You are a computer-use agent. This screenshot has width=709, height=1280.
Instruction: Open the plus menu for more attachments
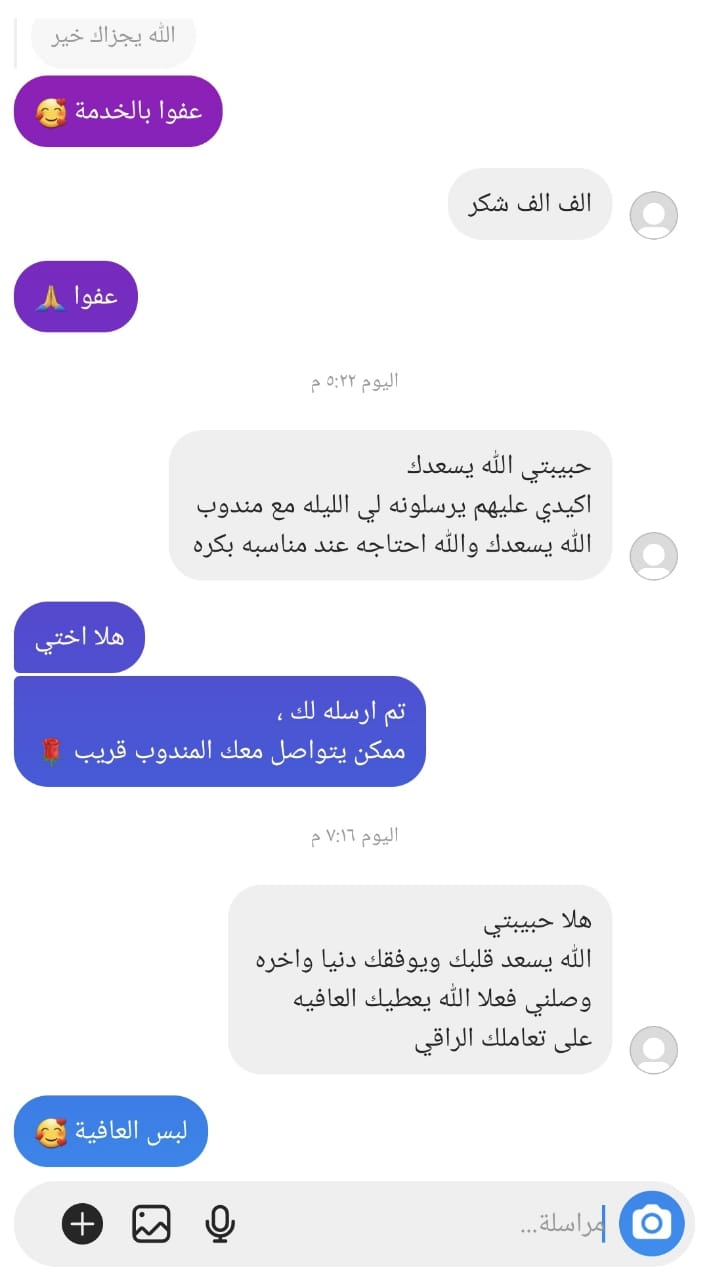[83, 1223]
